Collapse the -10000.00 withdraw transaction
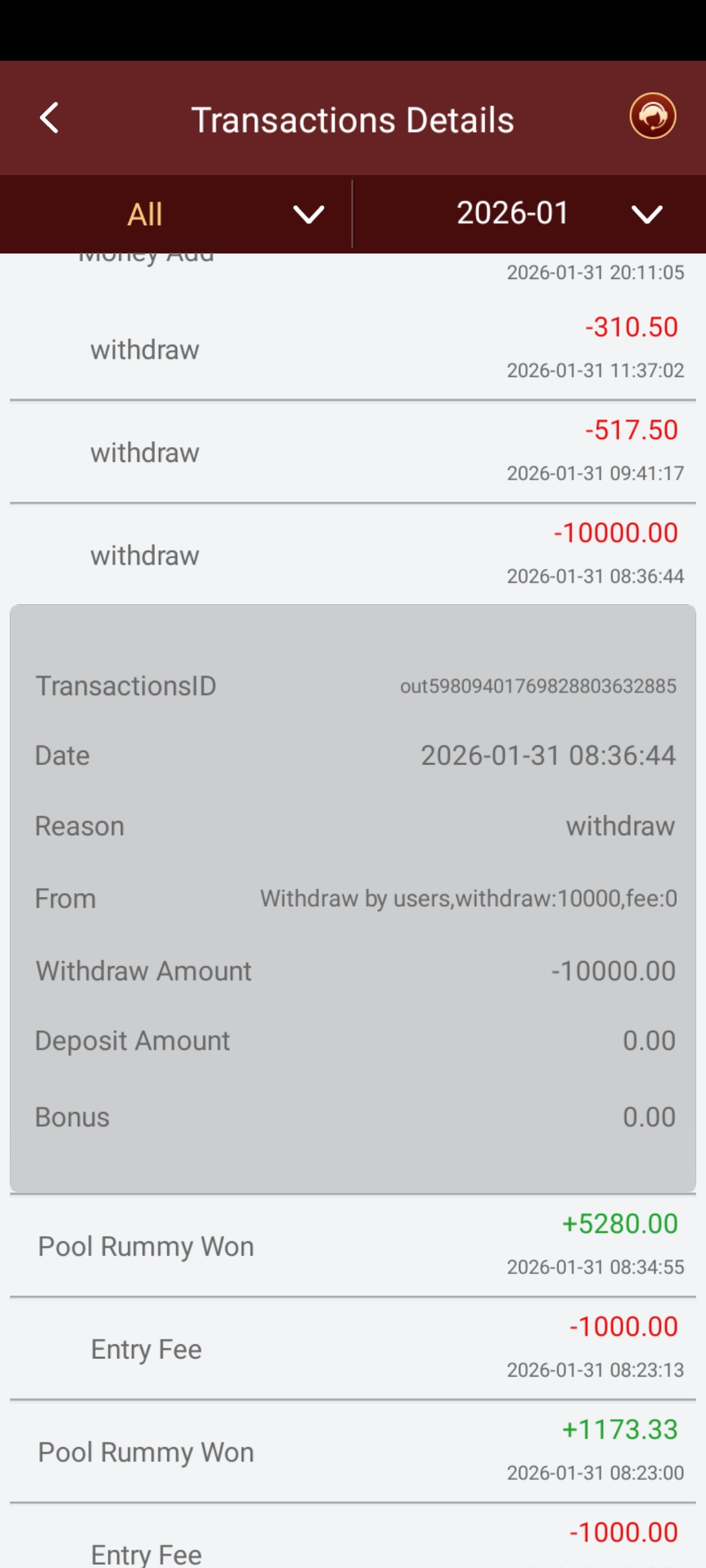Viewport: 706px width, 1568px height. point(353,555)
